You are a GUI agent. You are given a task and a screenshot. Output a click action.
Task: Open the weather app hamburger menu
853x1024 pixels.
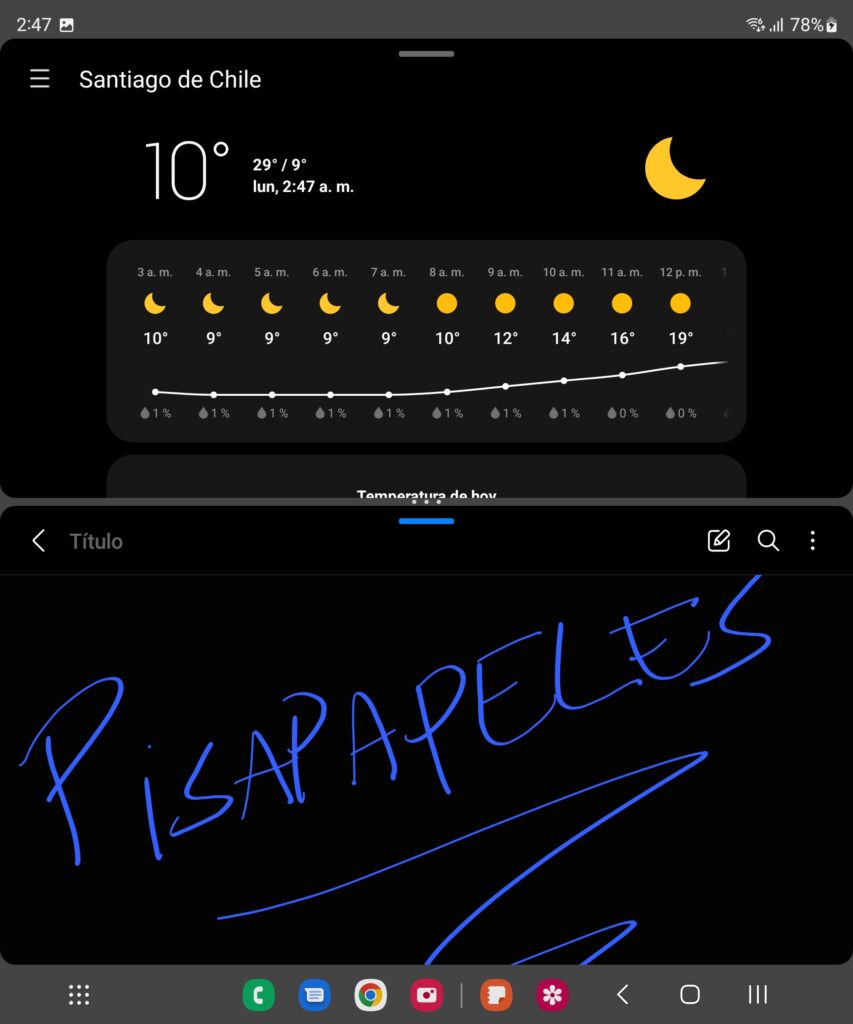(39, 79)
